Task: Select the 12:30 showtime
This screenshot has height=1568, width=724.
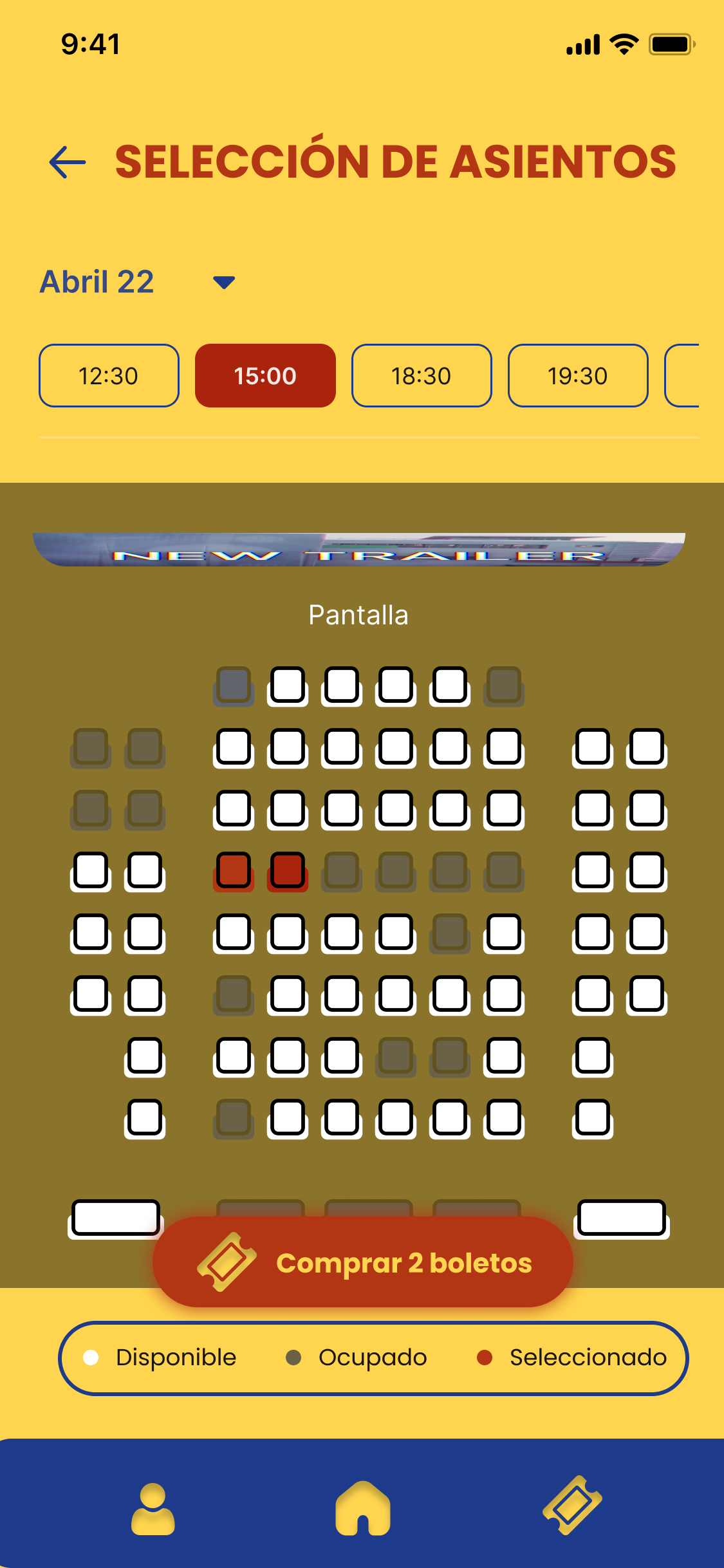Action: [x=109, y=376]
